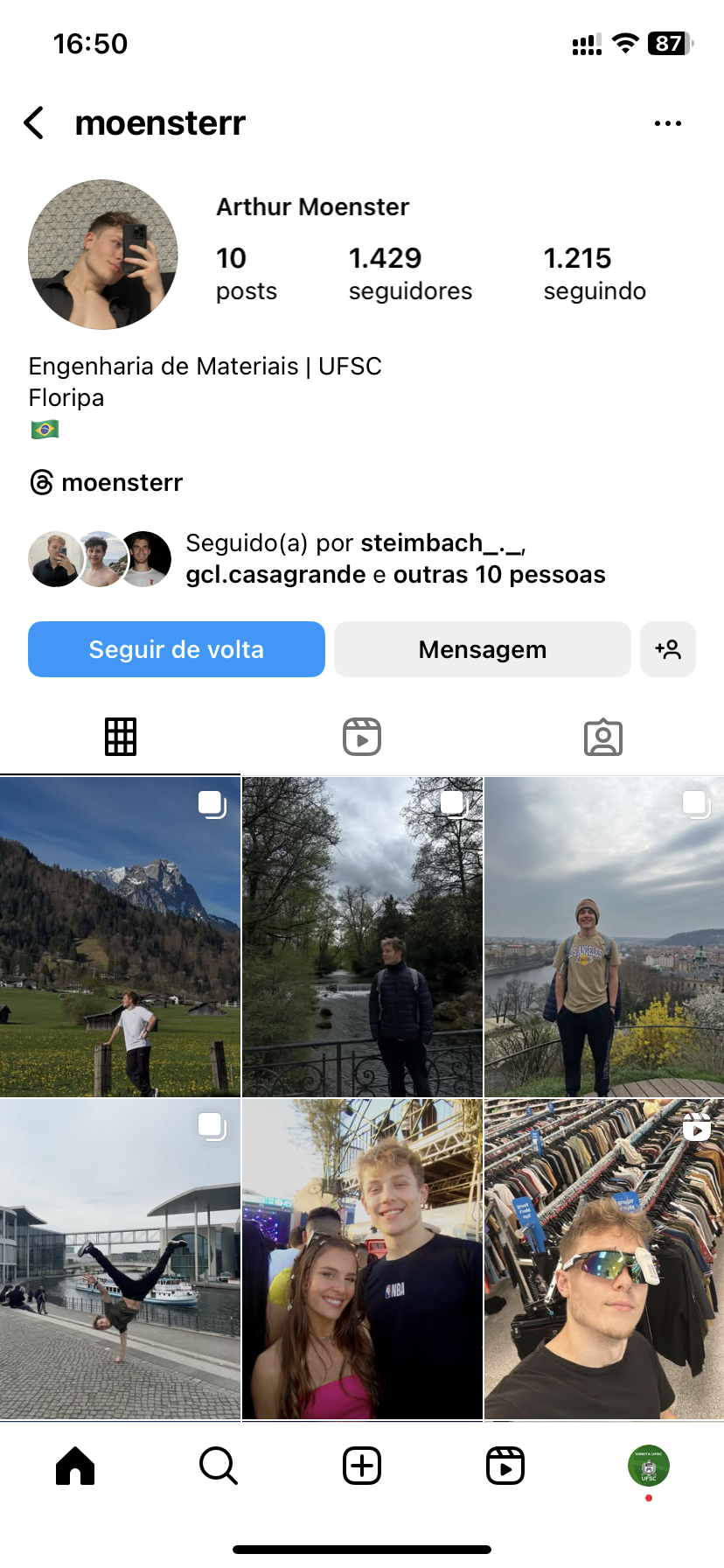Open the mountain meadow post
This screenshot has width=724, height=1568.
click(120, 937)
